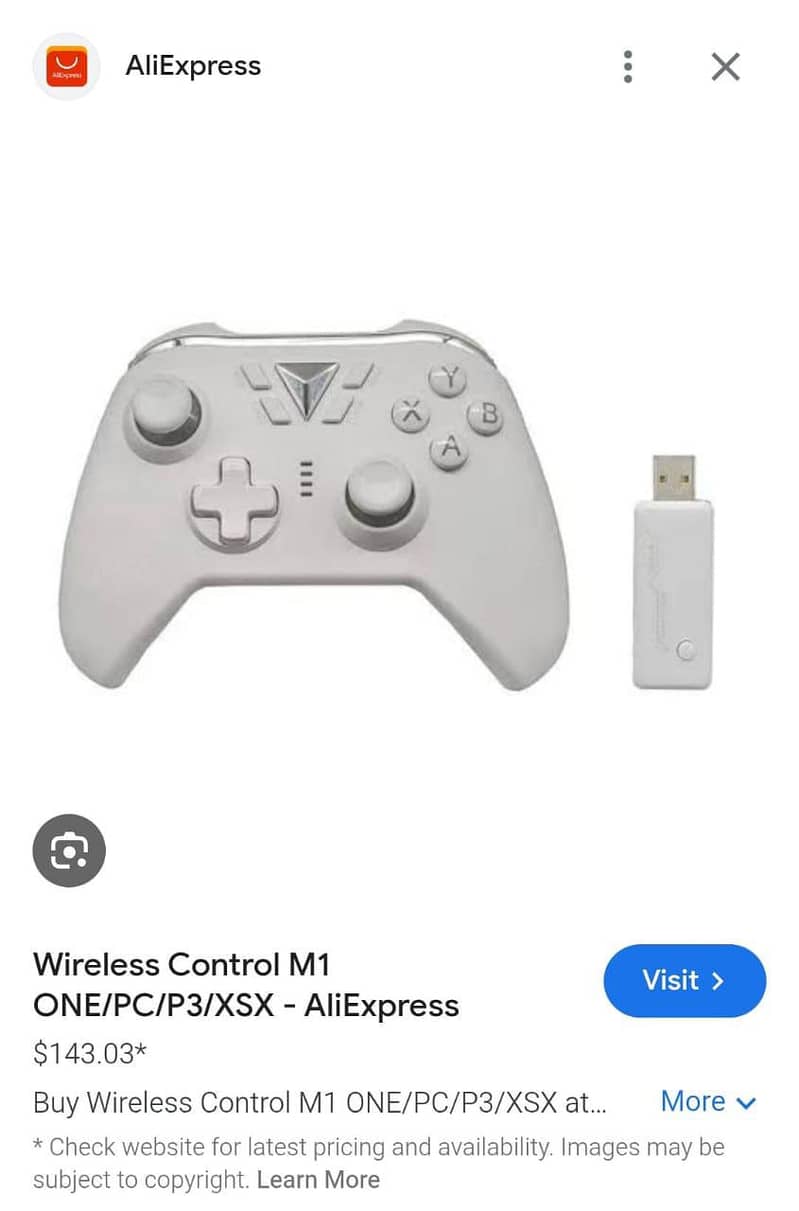Click the orange AliExpress badge in the header

pos(66,67)
